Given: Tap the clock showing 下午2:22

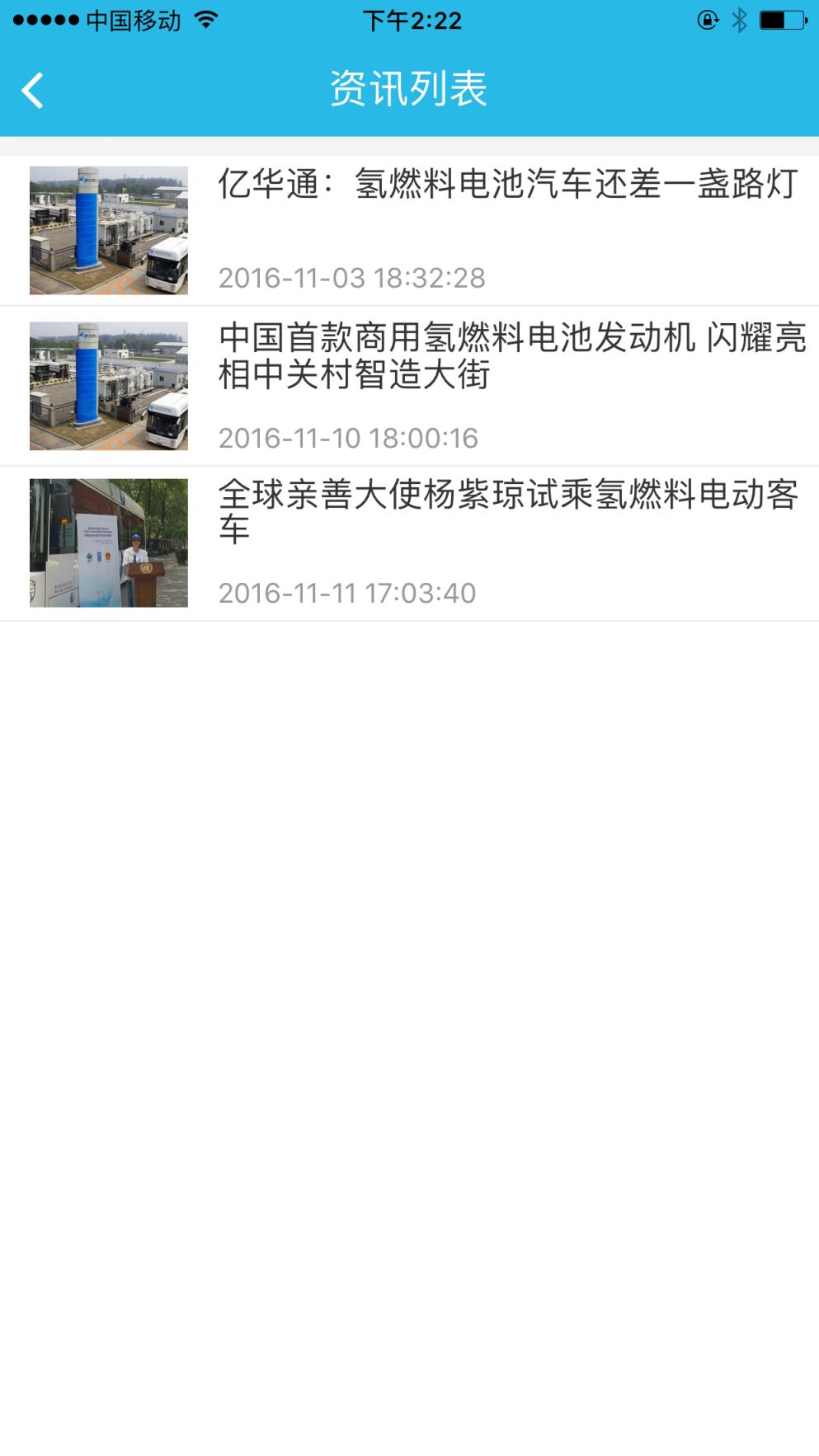Looking at the screenshot, I should tap(410, 21).
